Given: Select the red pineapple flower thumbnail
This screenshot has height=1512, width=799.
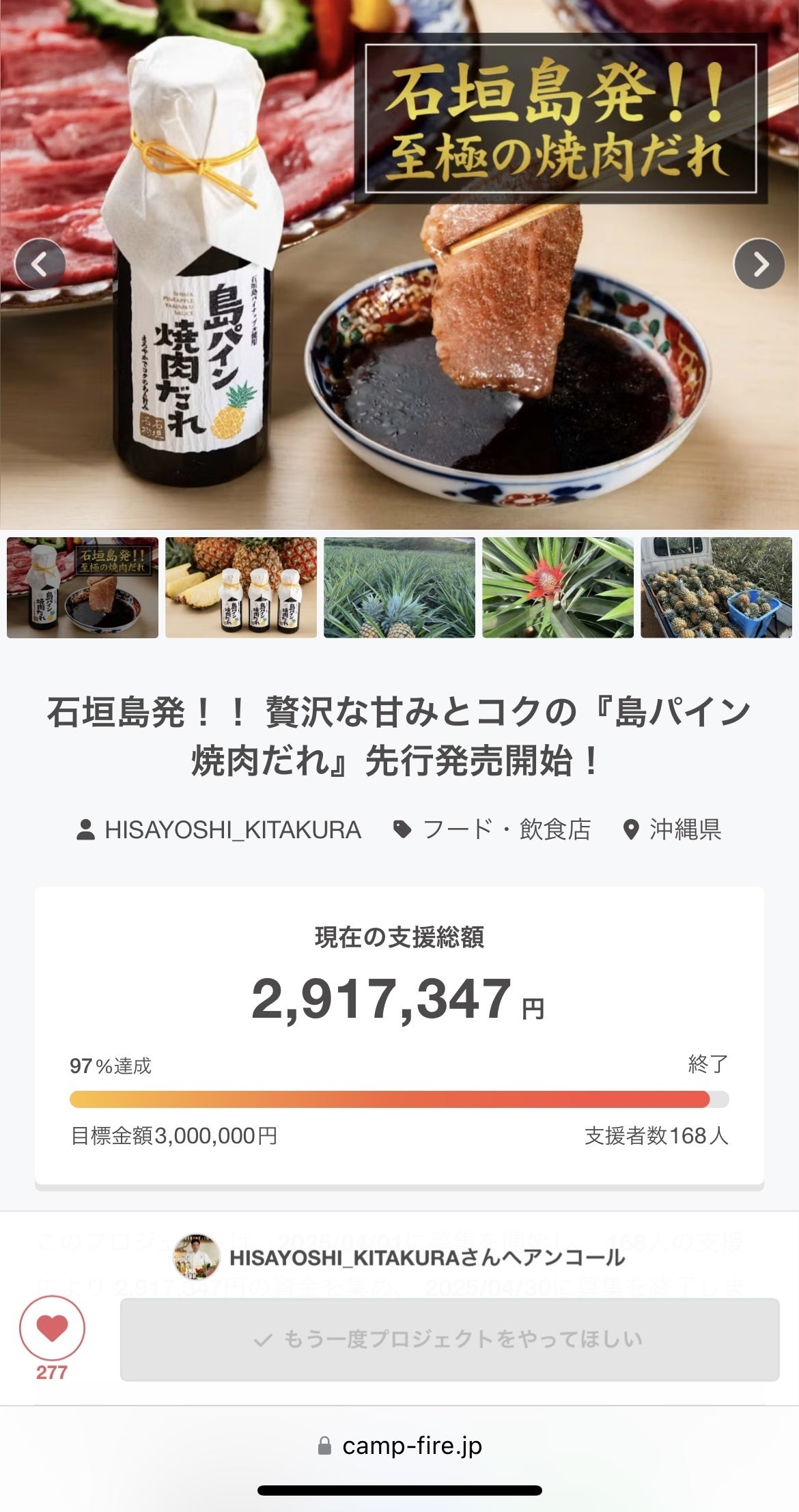Looking at the screenshot, I should coord(558,588).
